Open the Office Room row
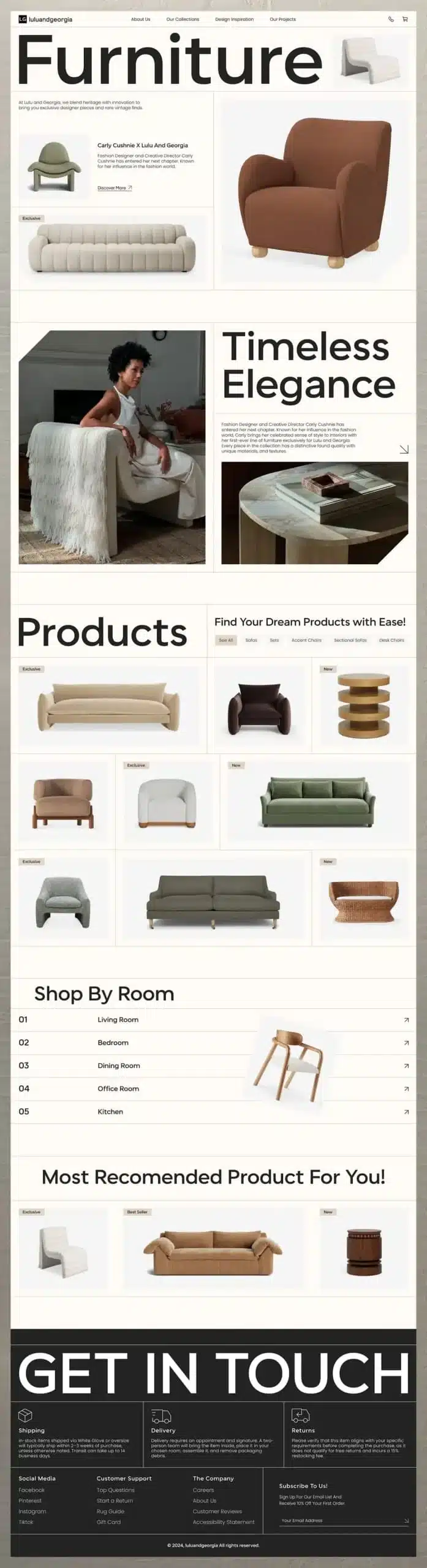 (118, 1088)
